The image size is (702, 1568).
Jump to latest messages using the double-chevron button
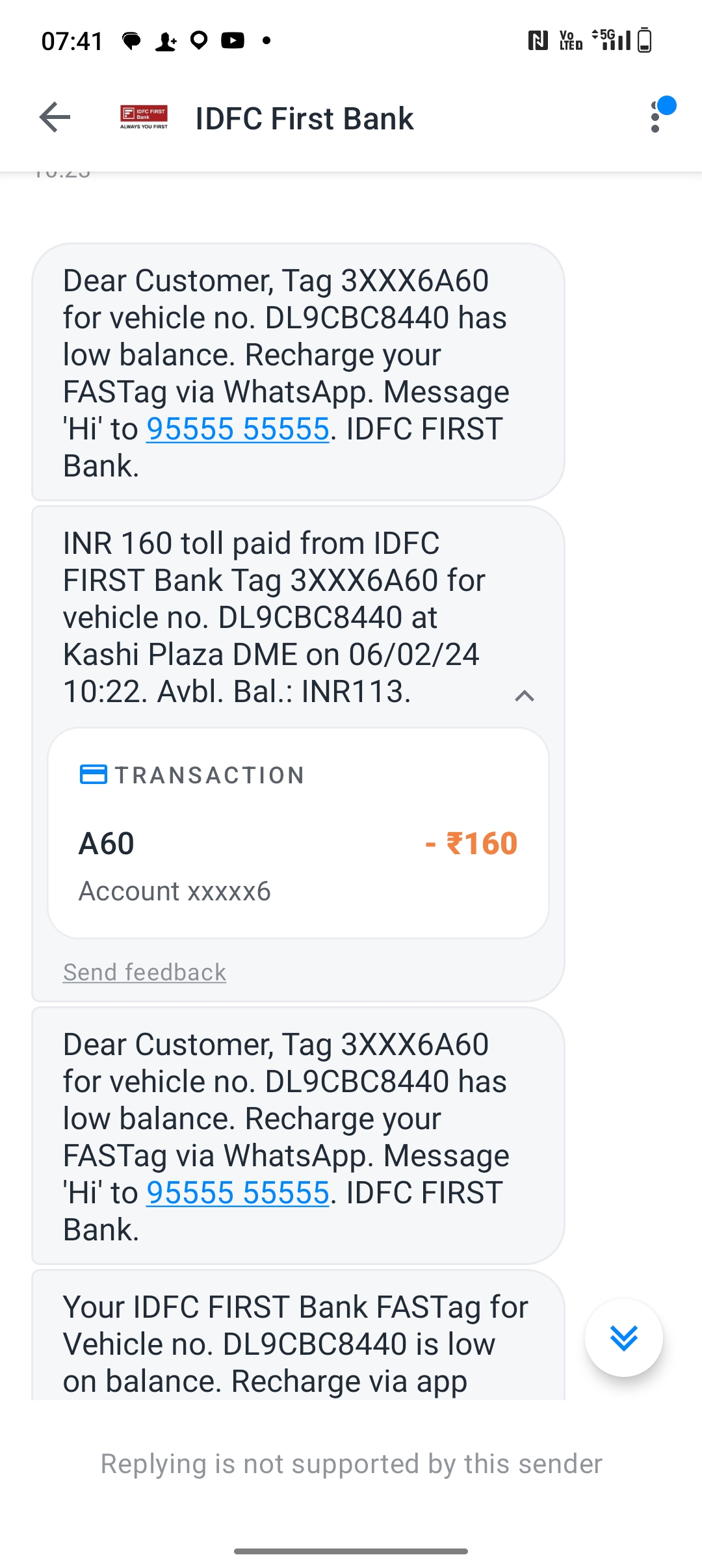pos(624,1337)
